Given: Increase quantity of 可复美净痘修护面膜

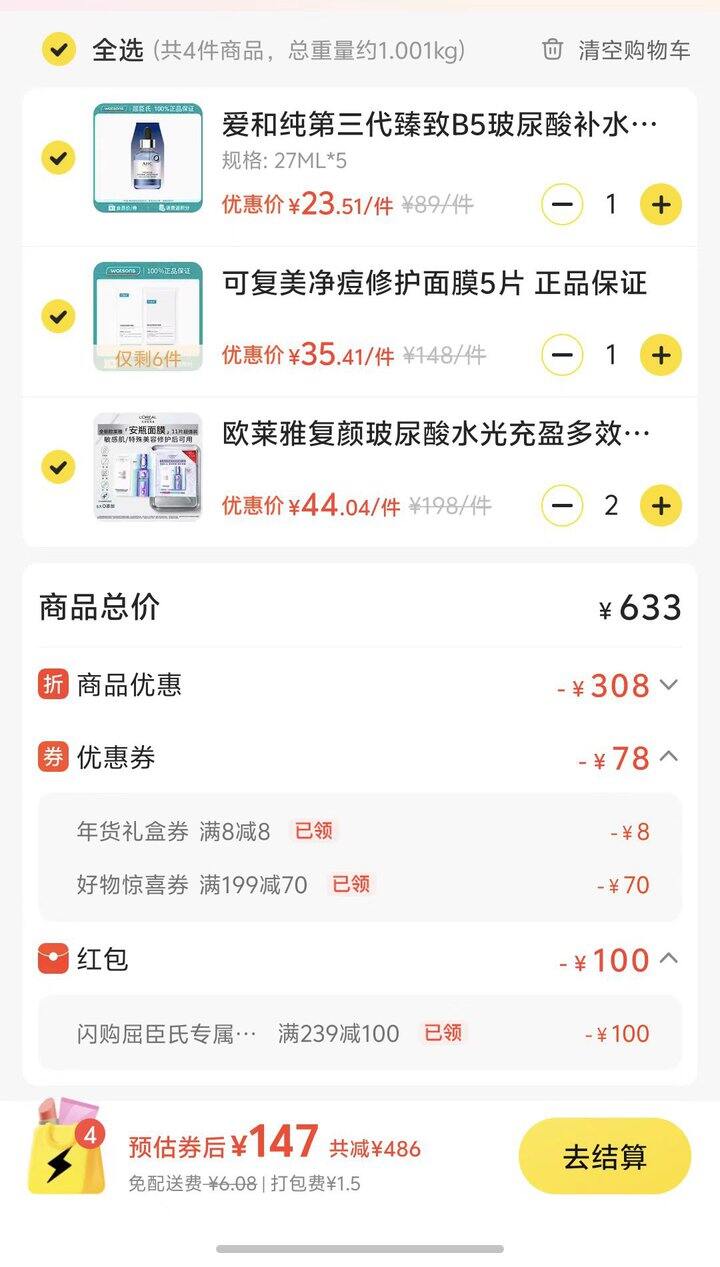Looking at the screenshot, I should coord(660,355).
